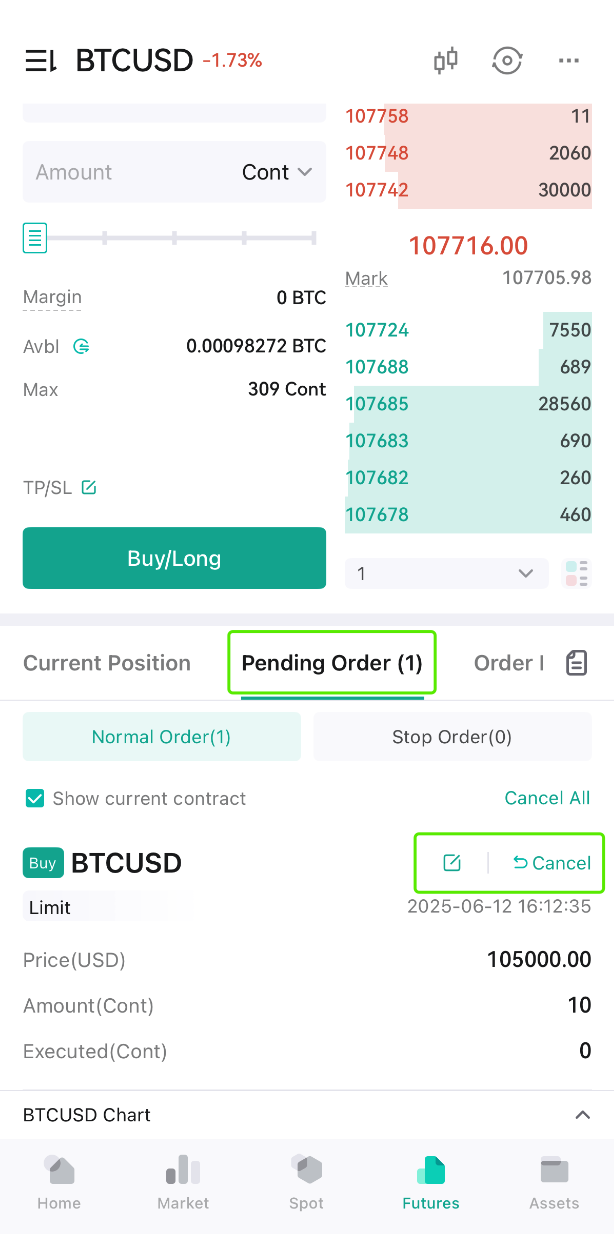The image size is (614, 1234).
Task: Open the candlestick chart icon
Action: 446,61
